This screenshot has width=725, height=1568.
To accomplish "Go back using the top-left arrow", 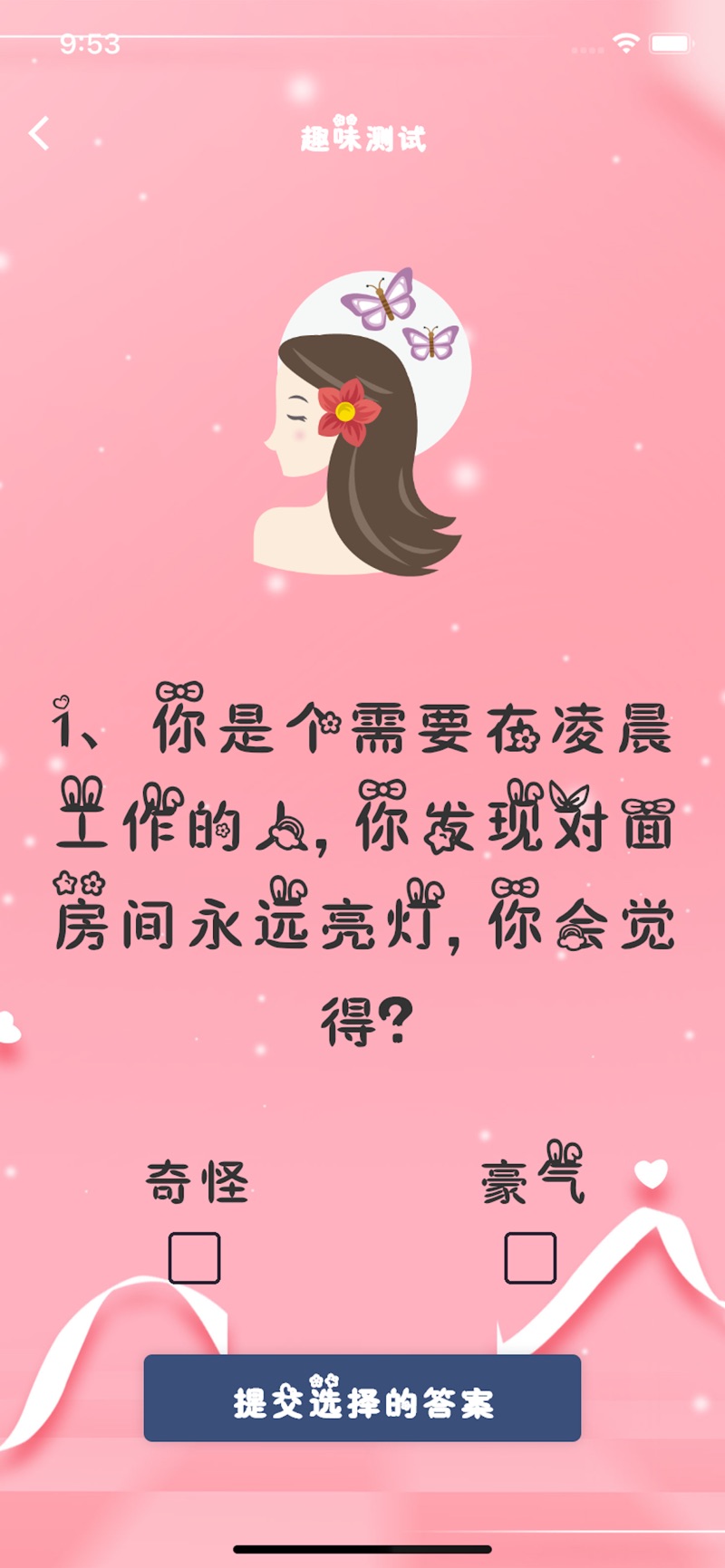I will point(39,134).
